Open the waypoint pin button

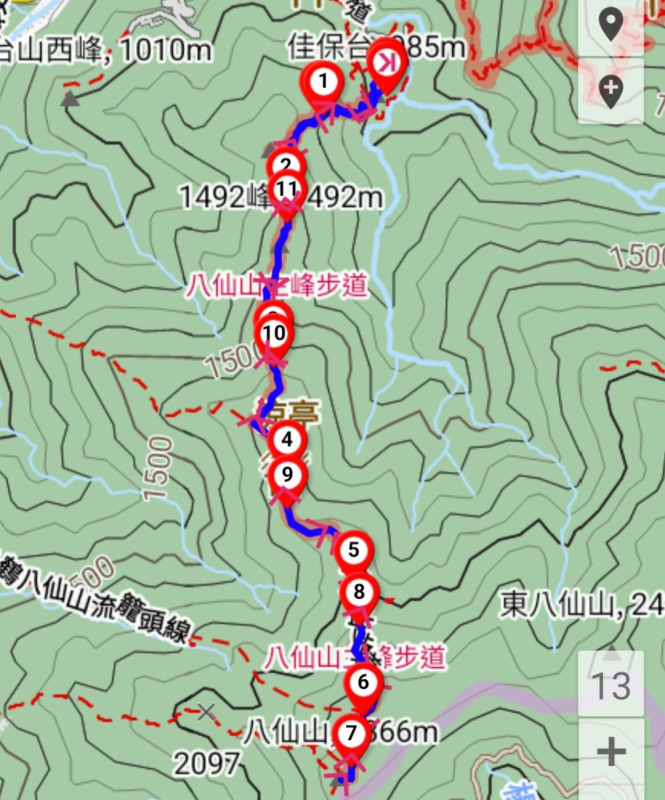[611, 24]
